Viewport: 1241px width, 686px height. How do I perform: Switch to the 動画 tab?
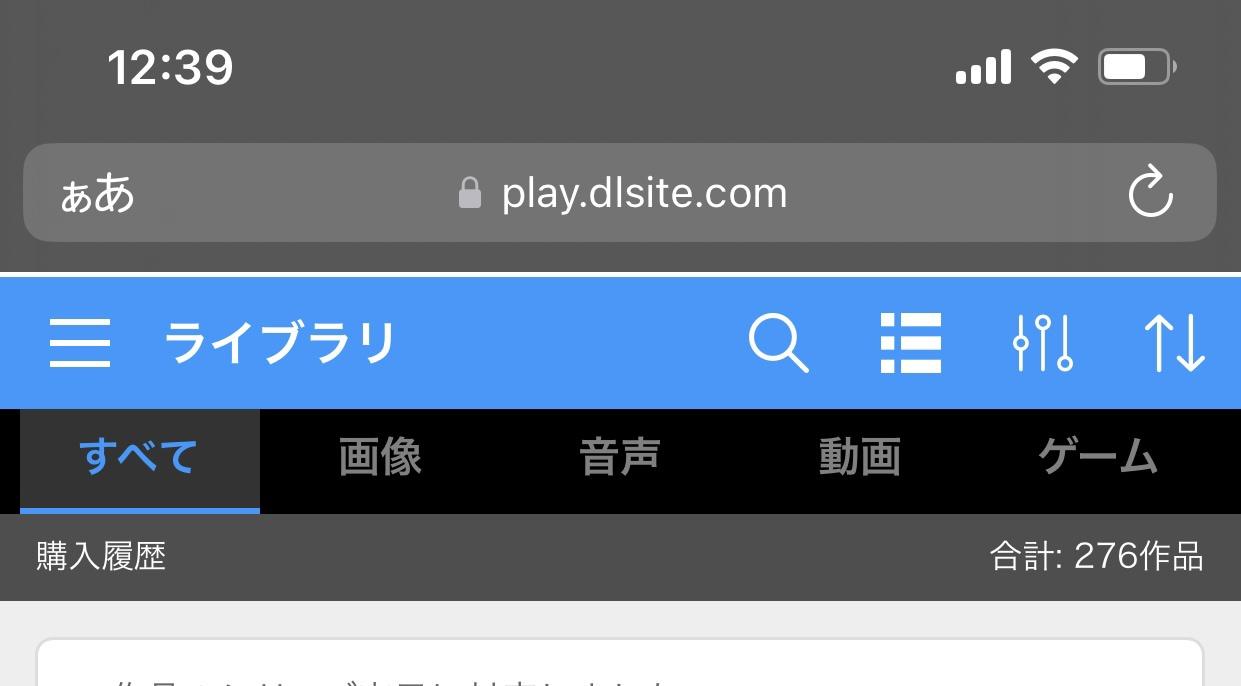pos(860,458)
